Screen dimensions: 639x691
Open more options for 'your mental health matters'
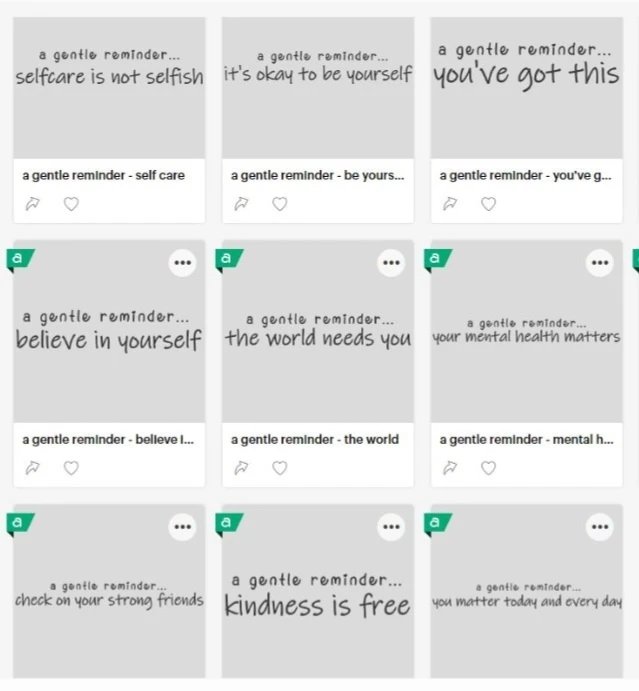tap(599, 263)
